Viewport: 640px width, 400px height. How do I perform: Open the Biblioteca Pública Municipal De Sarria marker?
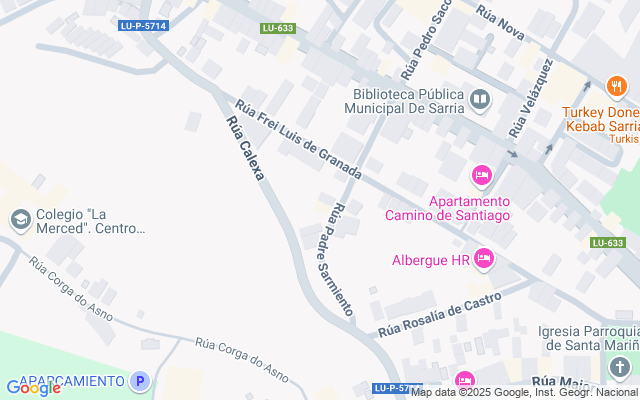click(x=481, y=99)
